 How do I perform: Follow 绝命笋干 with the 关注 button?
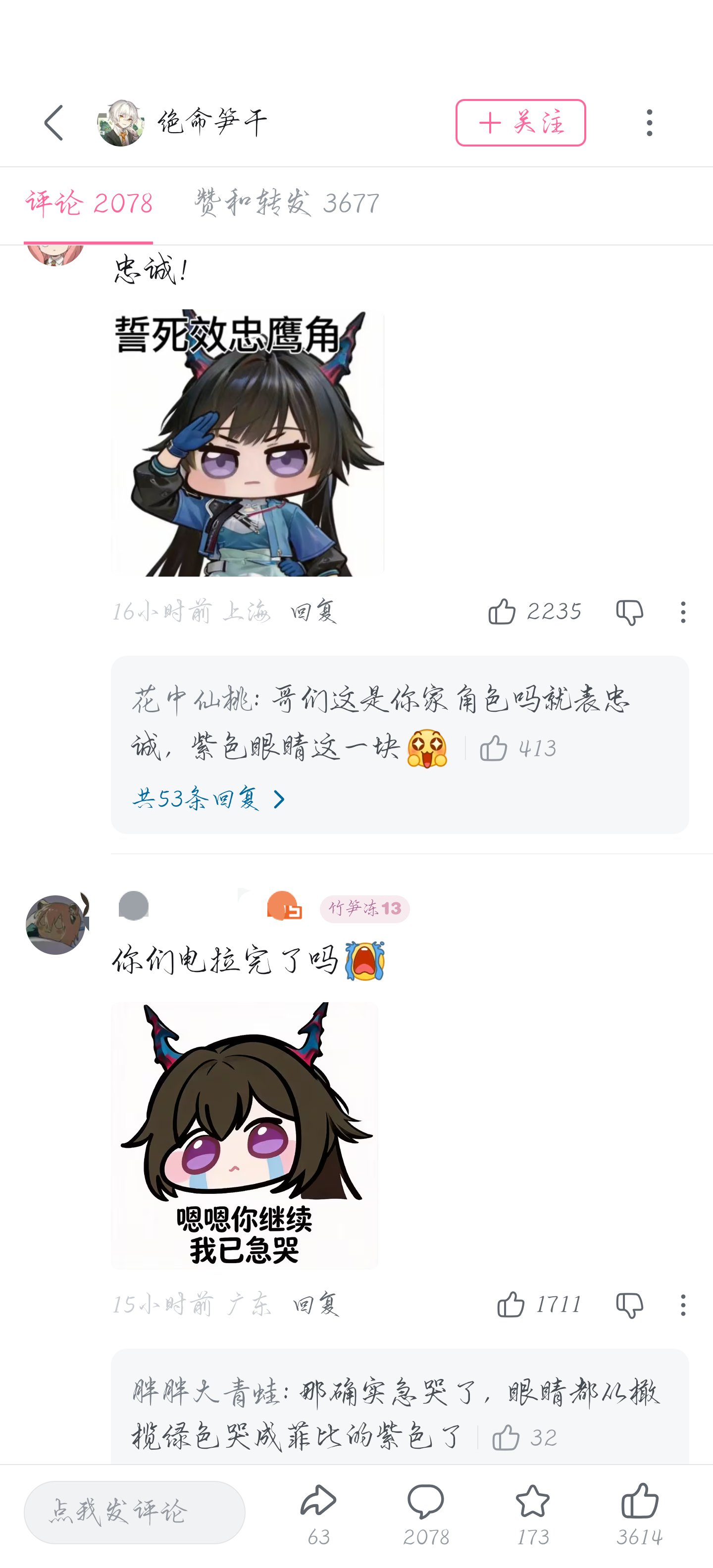(x=520, y=123)
